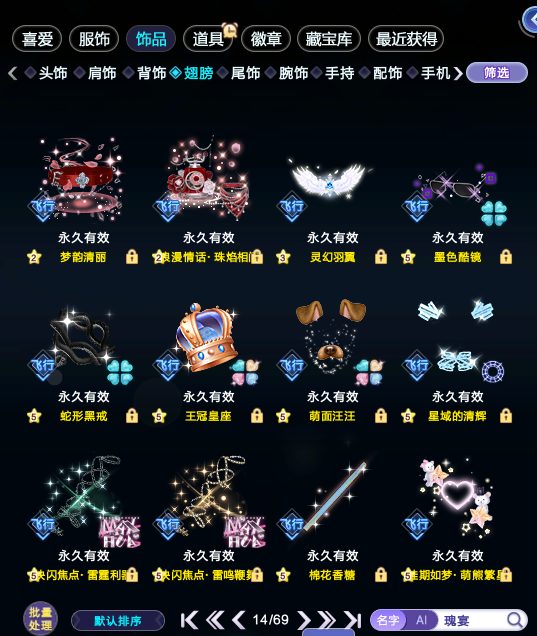Open the 默认排序 sort dropdown

coord(118,621)
